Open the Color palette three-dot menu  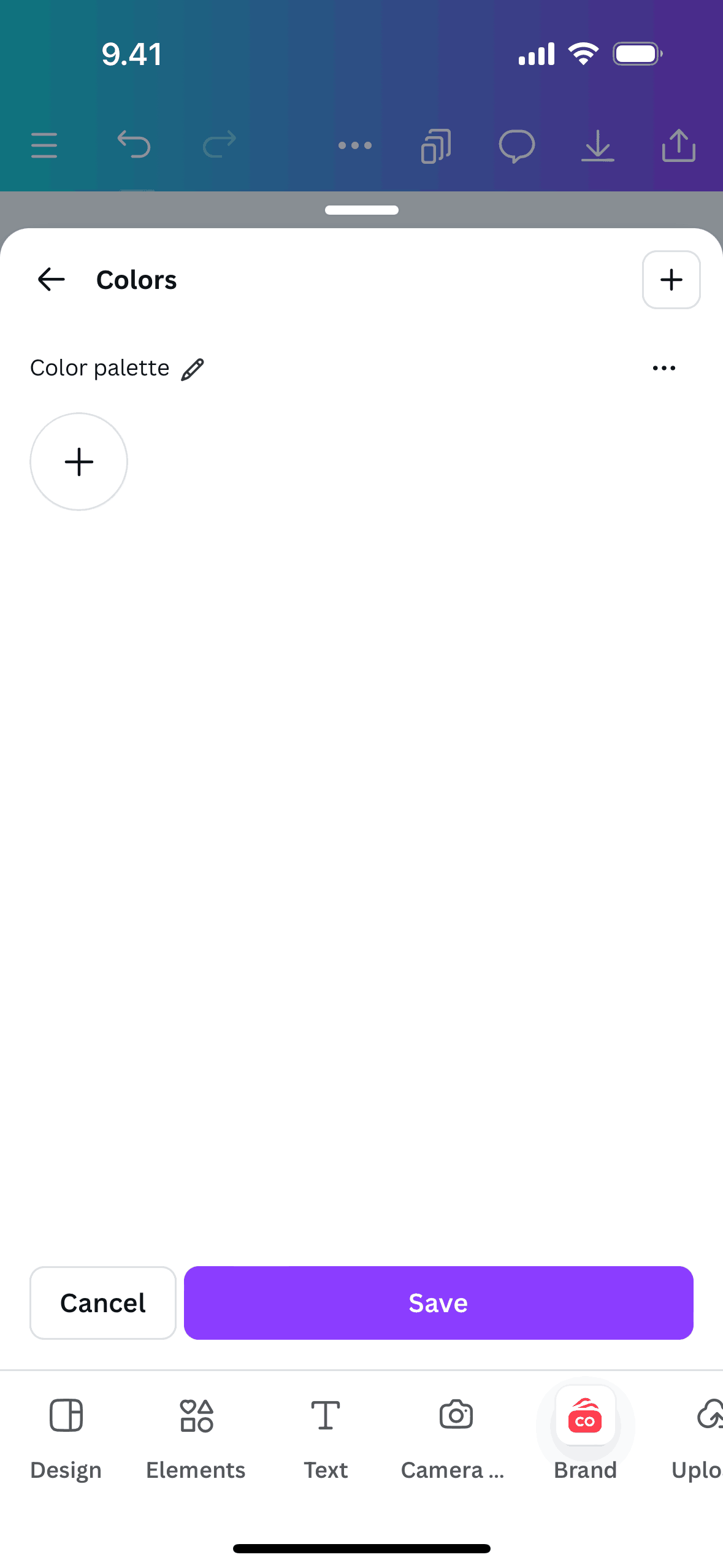click(664, 368)
